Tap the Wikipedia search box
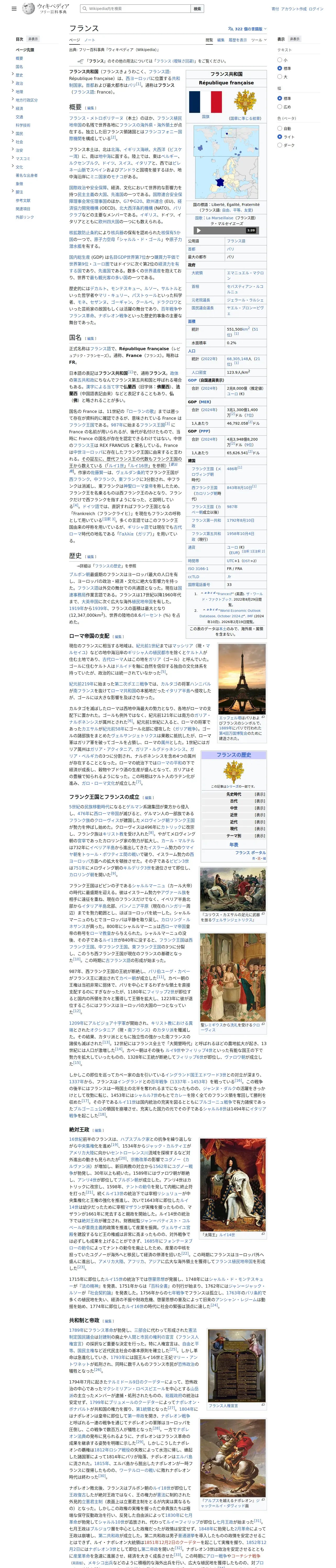Image resolution: width=336 pixels, height=1568 pixels. [x=135, y=9]
